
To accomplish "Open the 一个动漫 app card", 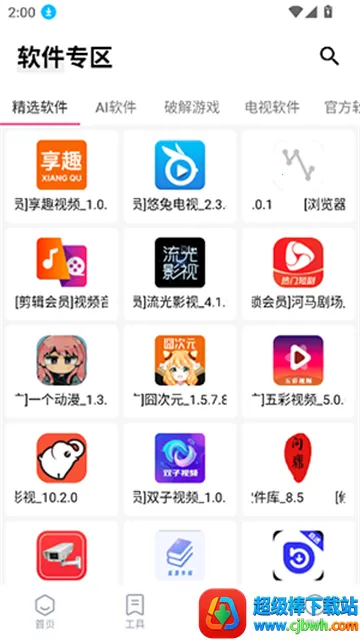I will point(61,371).
